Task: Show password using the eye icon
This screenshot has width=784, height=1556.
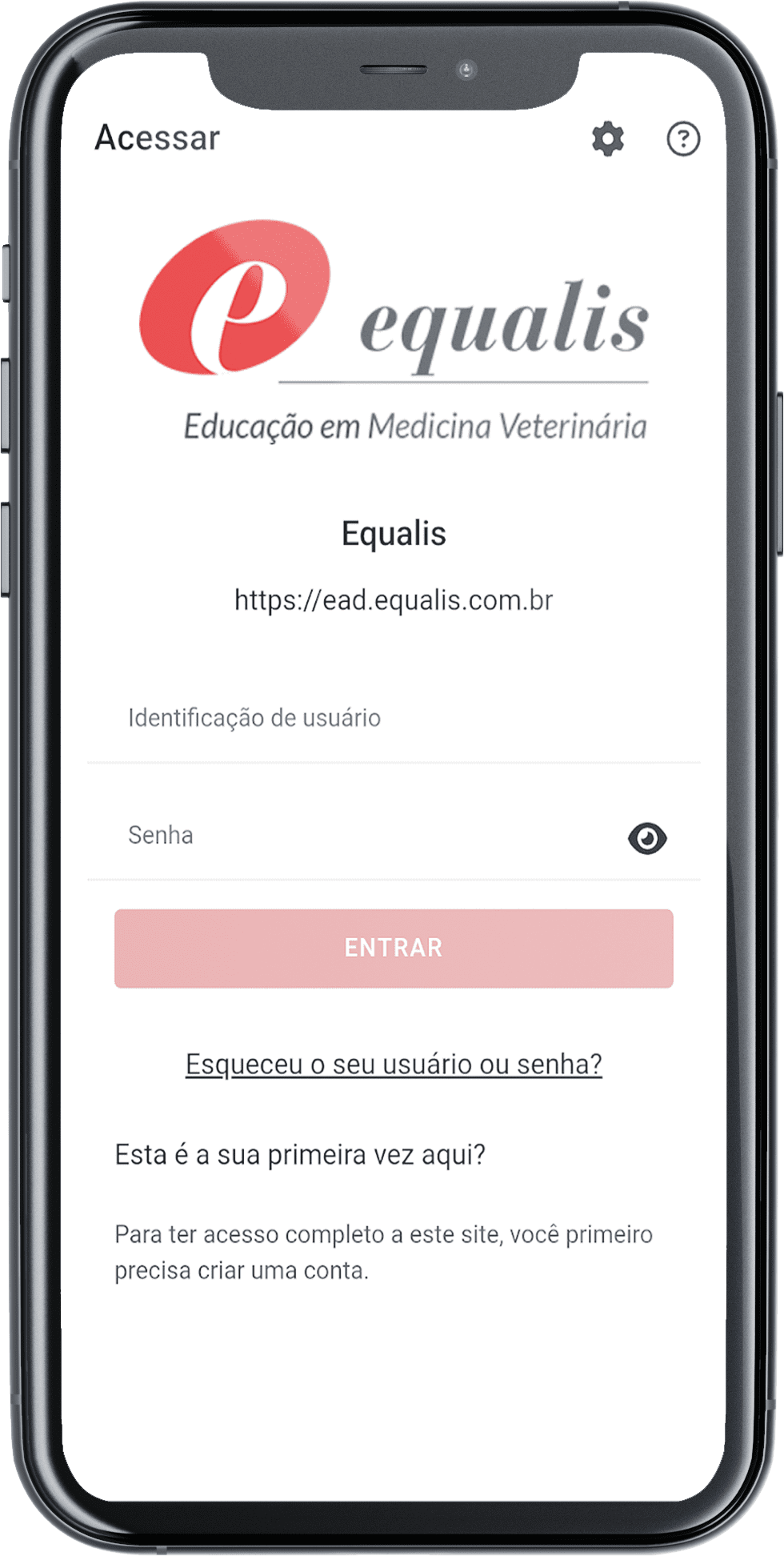Action: pyautogui.click(x=647, y=838)
